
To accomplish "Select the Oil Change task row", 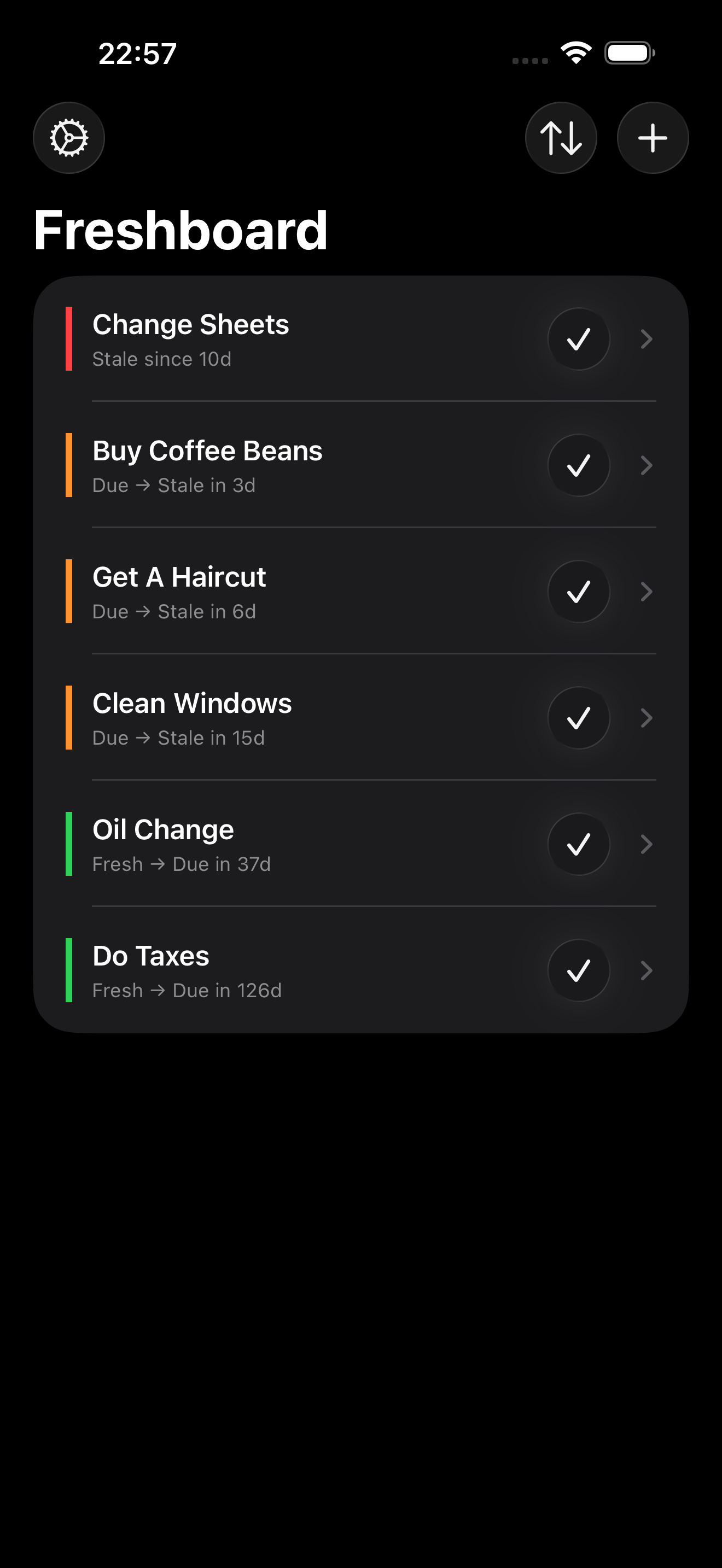I will (274, 844).
